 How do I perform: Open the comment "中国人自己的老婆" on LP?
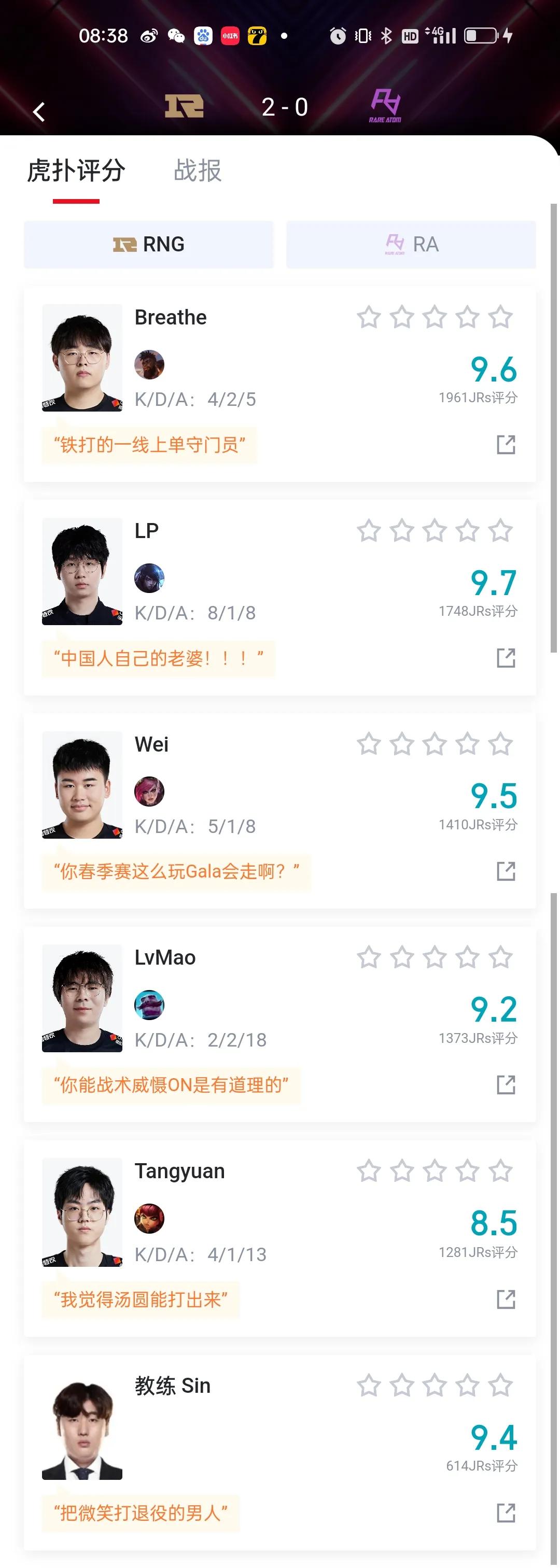(x=158, y=659)
